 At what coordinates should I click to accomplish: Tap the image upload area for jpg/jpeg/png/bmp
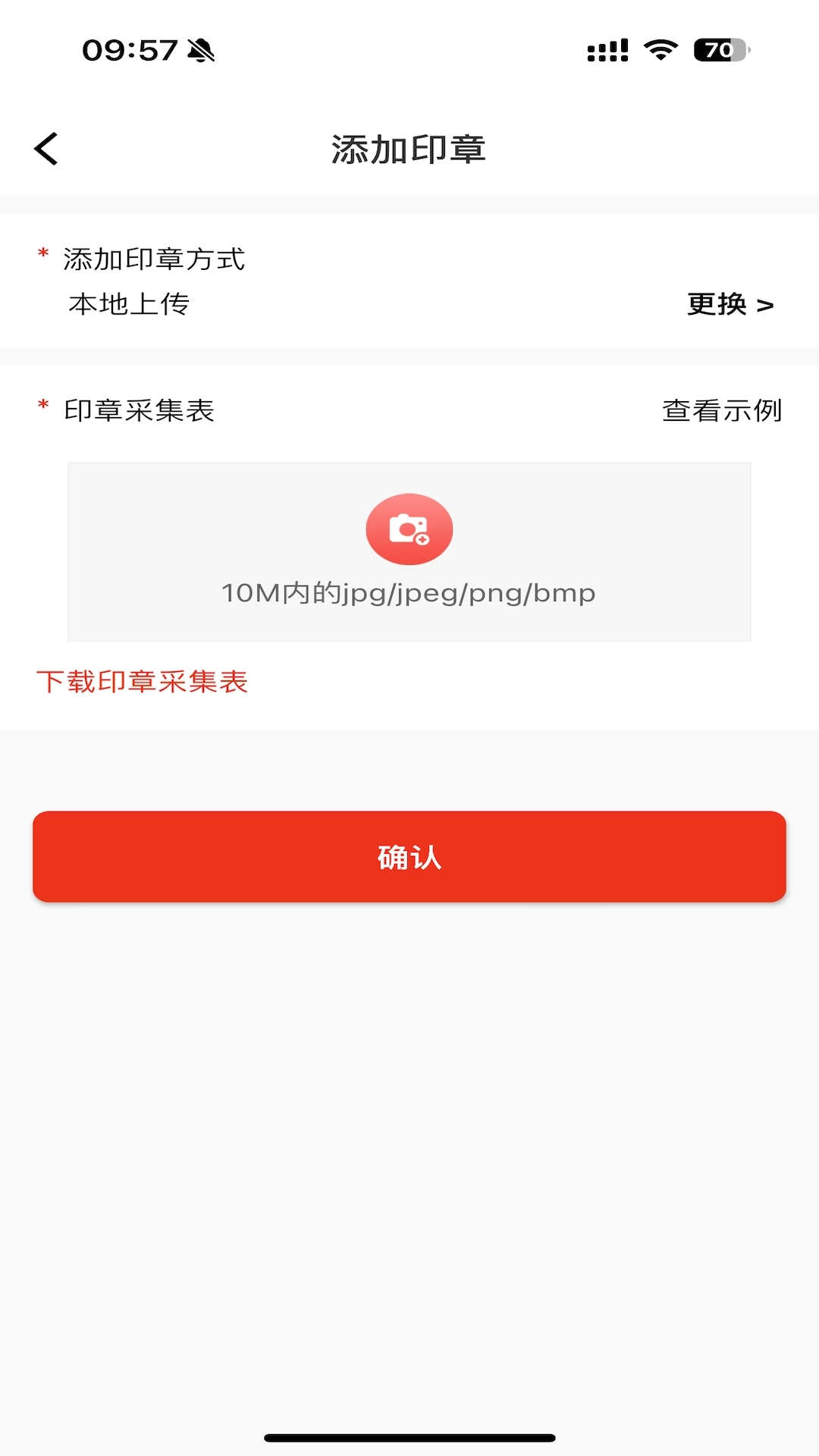(409, 551)
